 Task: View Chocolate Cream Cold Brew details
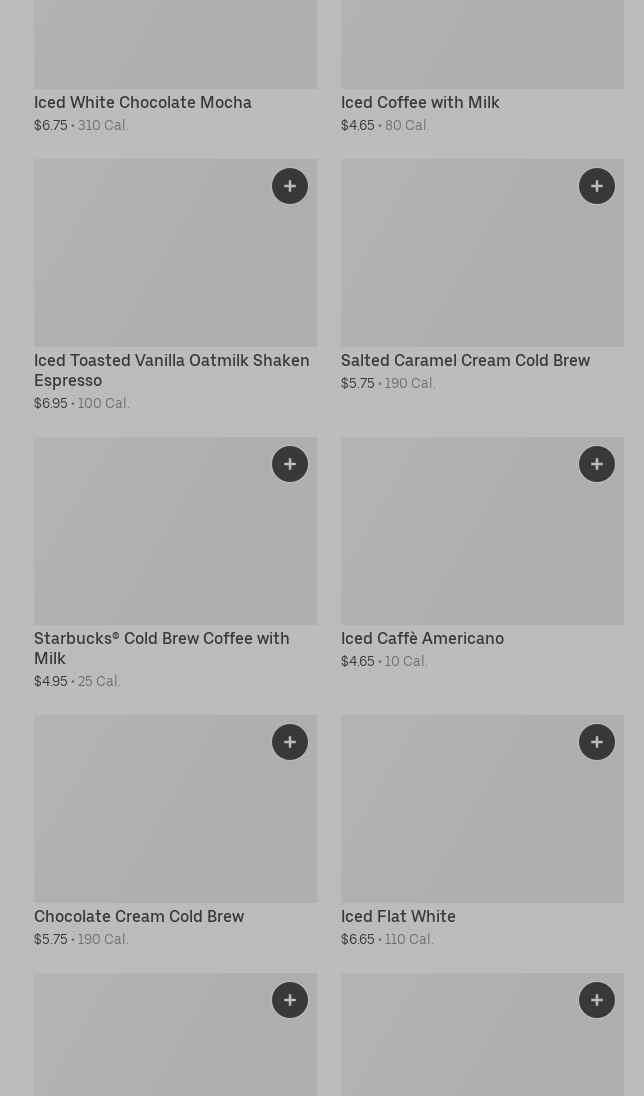click(x=139, y=916)
